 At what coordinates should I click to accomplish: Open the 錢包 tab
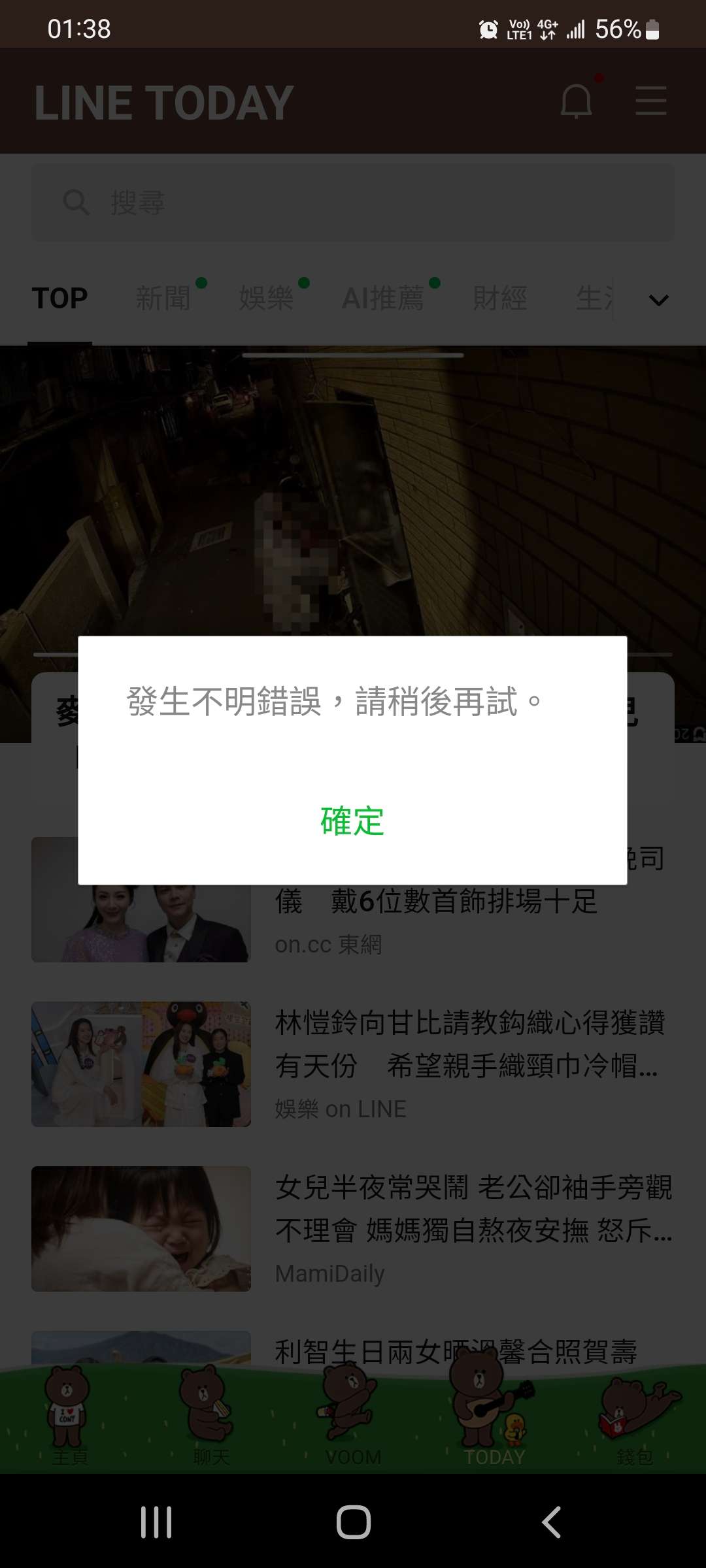635,1416
